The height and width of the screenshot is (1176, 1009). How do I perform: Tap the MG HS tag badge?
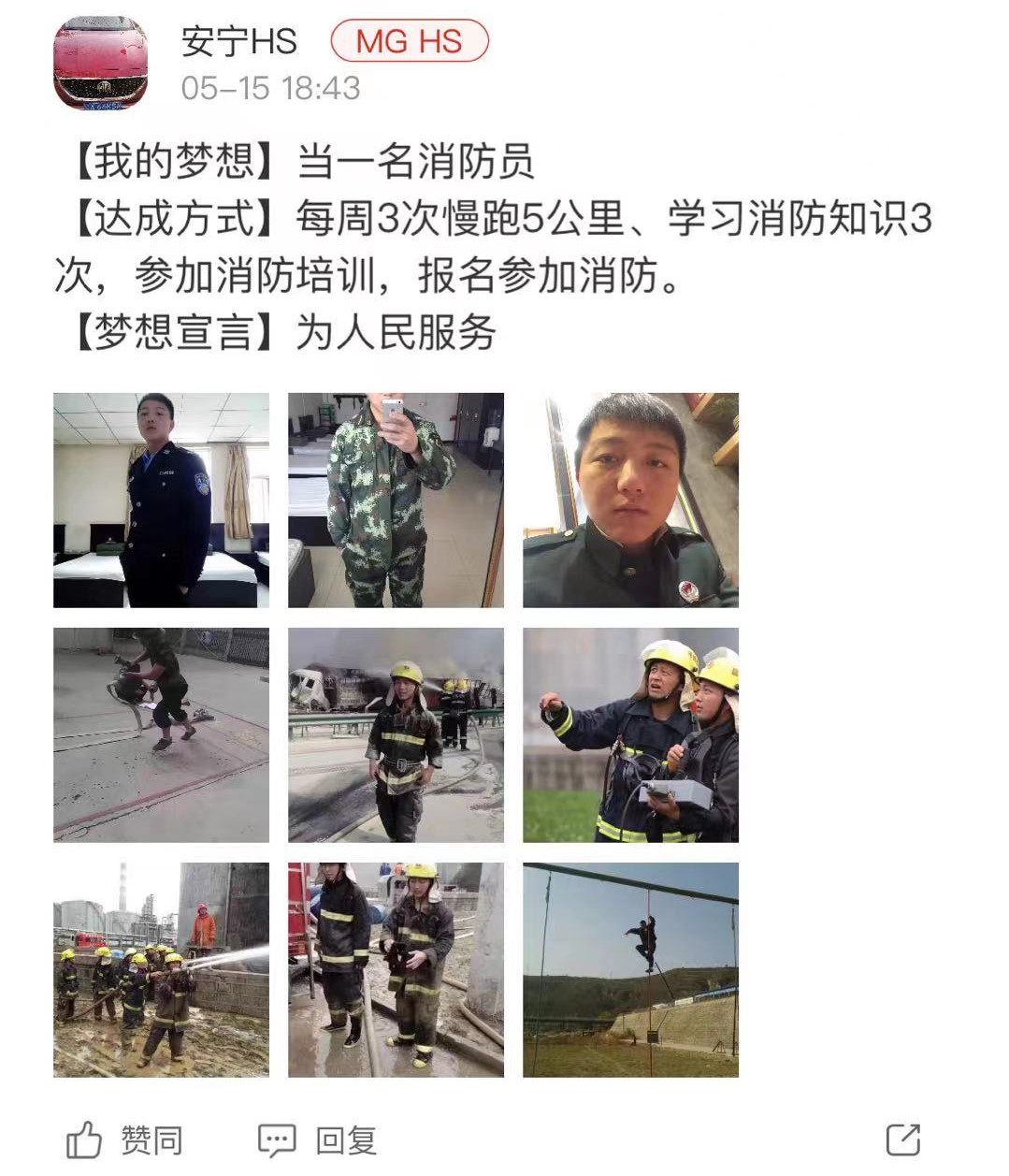tap(410, 41)
